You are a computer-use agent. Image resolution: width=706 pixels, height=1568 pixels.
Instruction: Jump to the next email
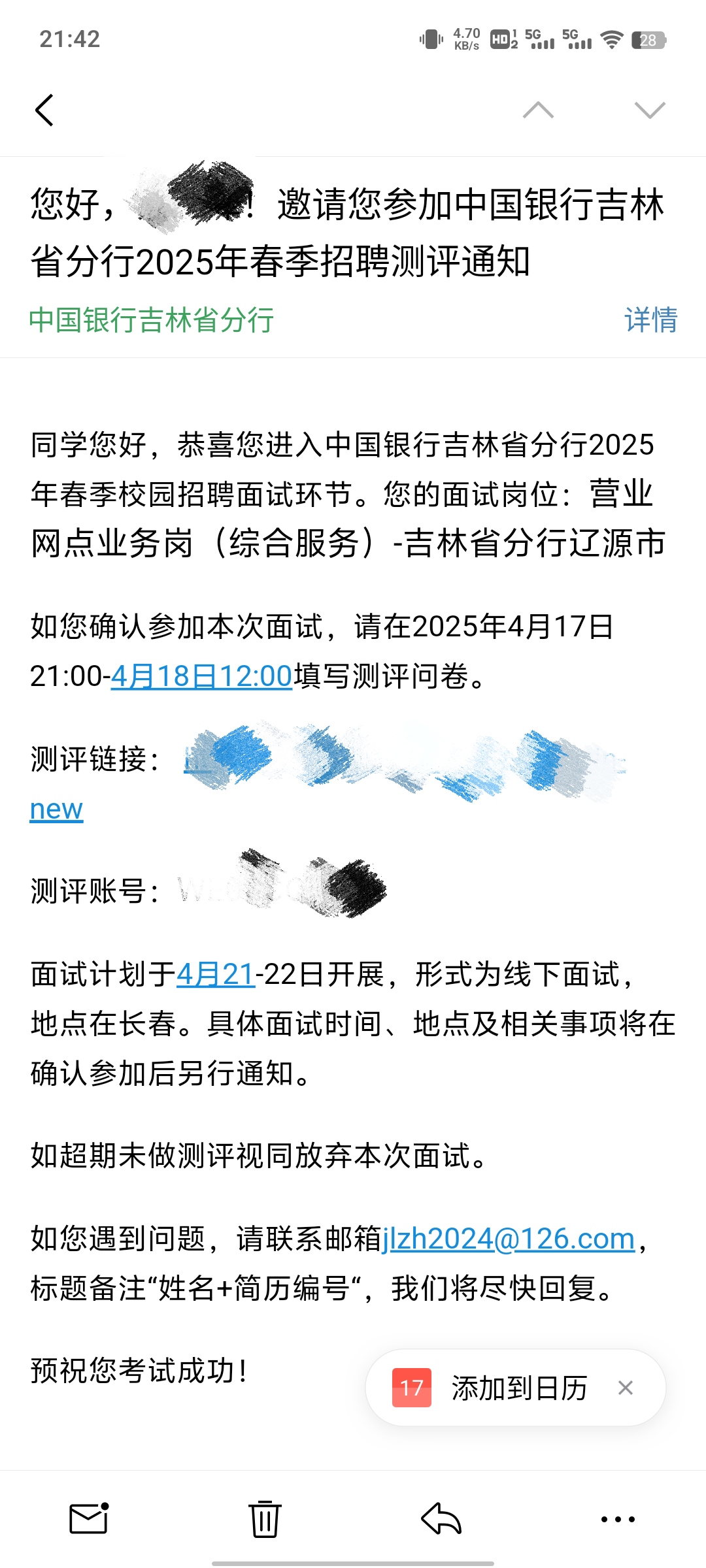pyautogui.click(x=650, y=110)
